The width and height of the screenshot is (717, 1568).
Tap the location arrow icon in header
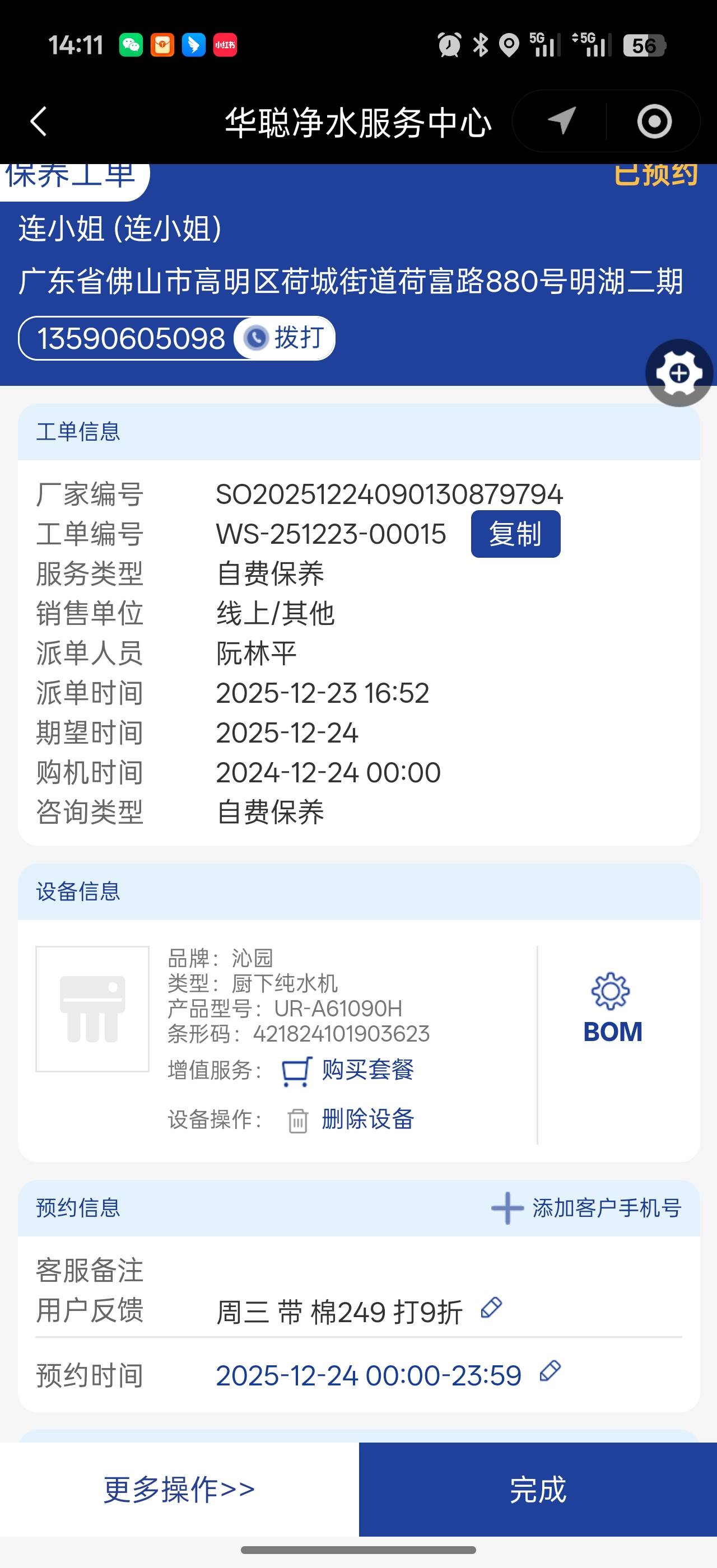coord(561,120)
